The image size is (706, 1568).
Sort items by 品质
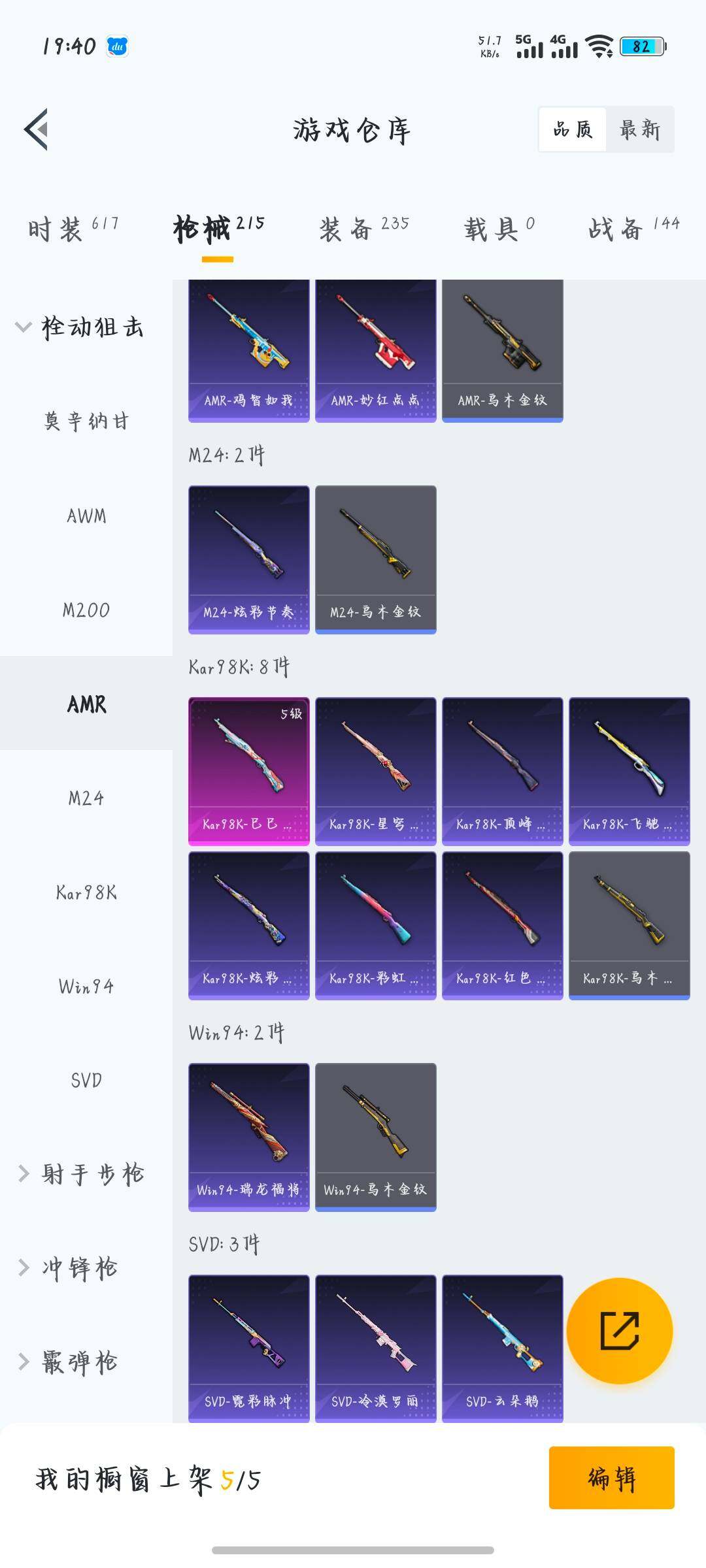pyautogui.click(x=573, y=129)
